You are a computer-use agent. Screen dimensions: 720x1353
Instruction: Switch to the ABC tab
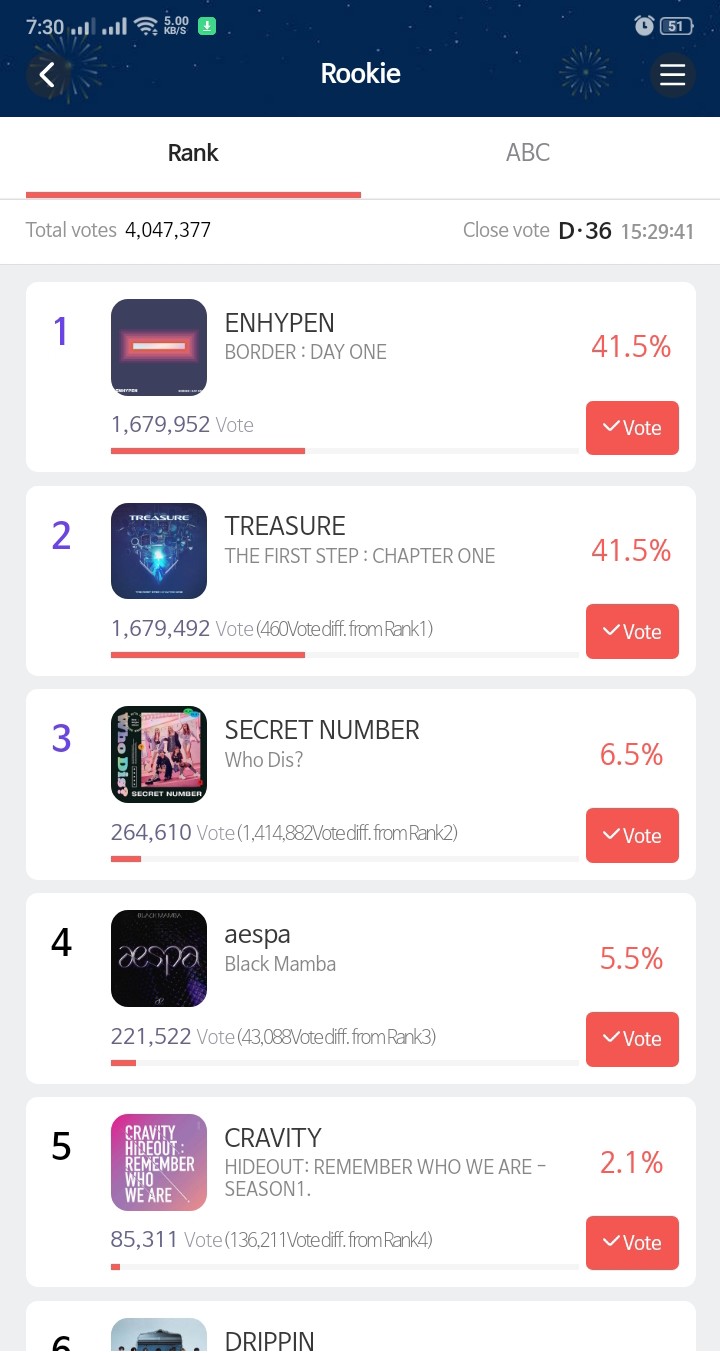[x=528, y=153]
